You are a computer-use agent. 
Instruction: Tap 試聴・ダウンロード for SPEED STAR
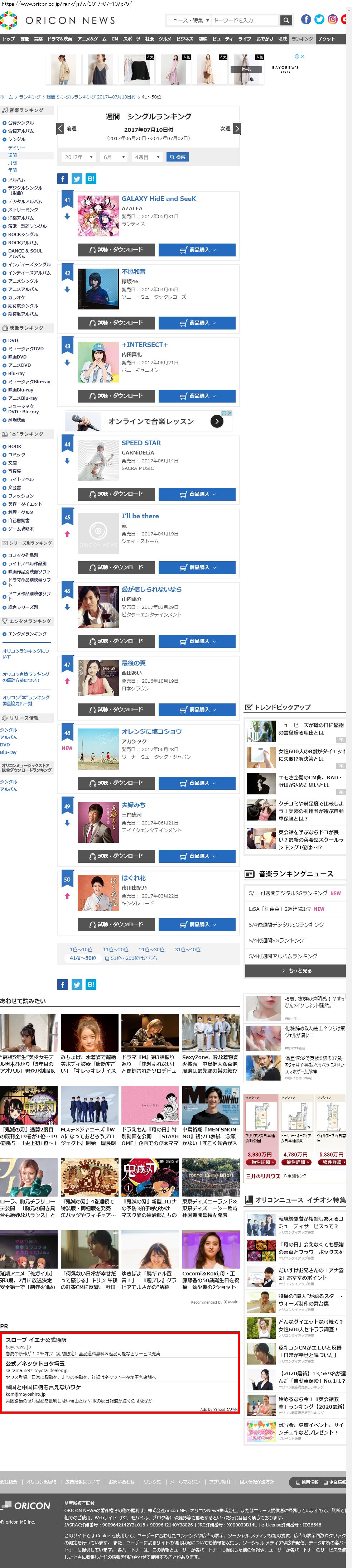tap(116, 494)
